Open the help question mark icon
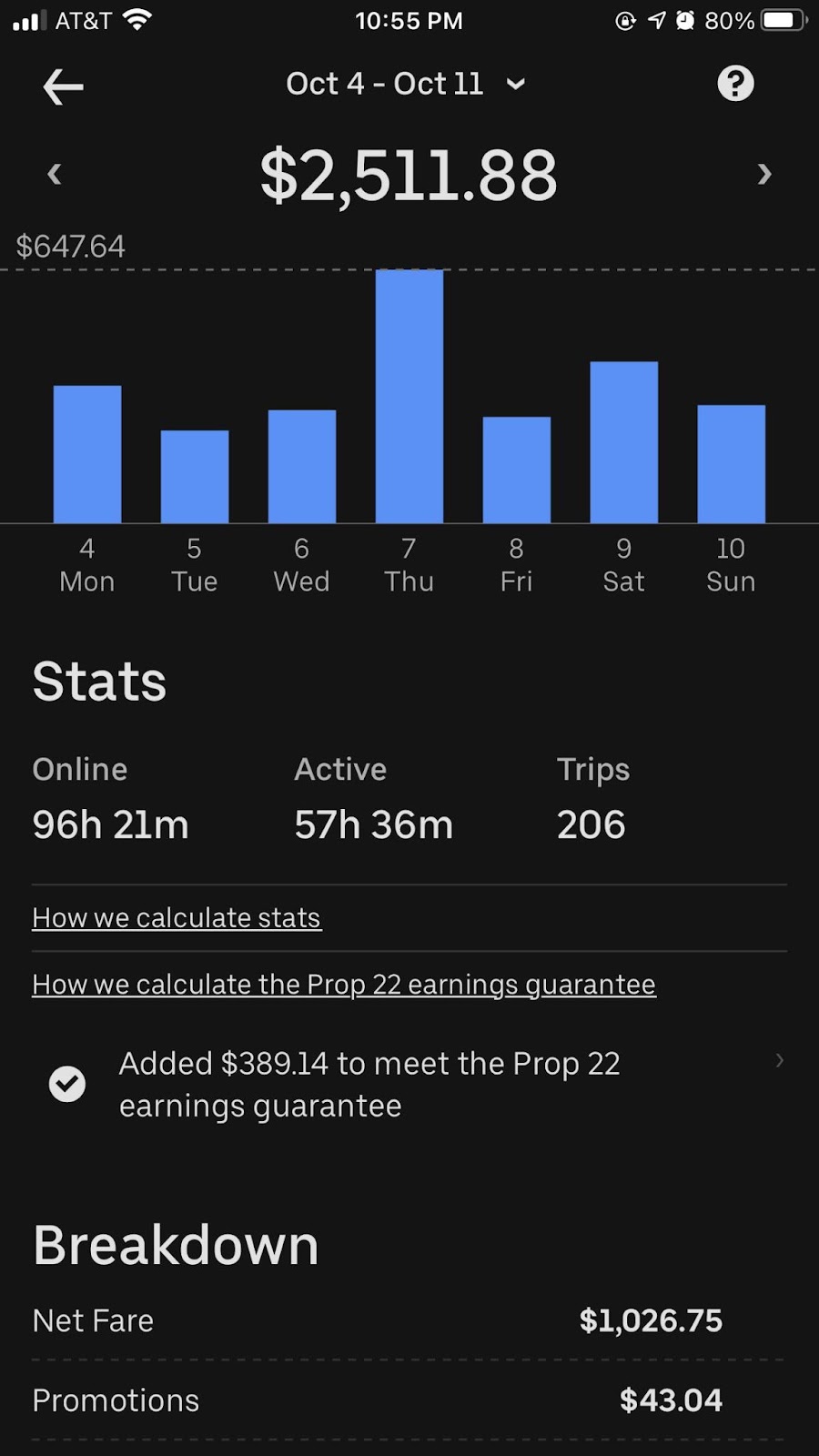This screenshot has width=819, height=1456. [x=735, y=84]
